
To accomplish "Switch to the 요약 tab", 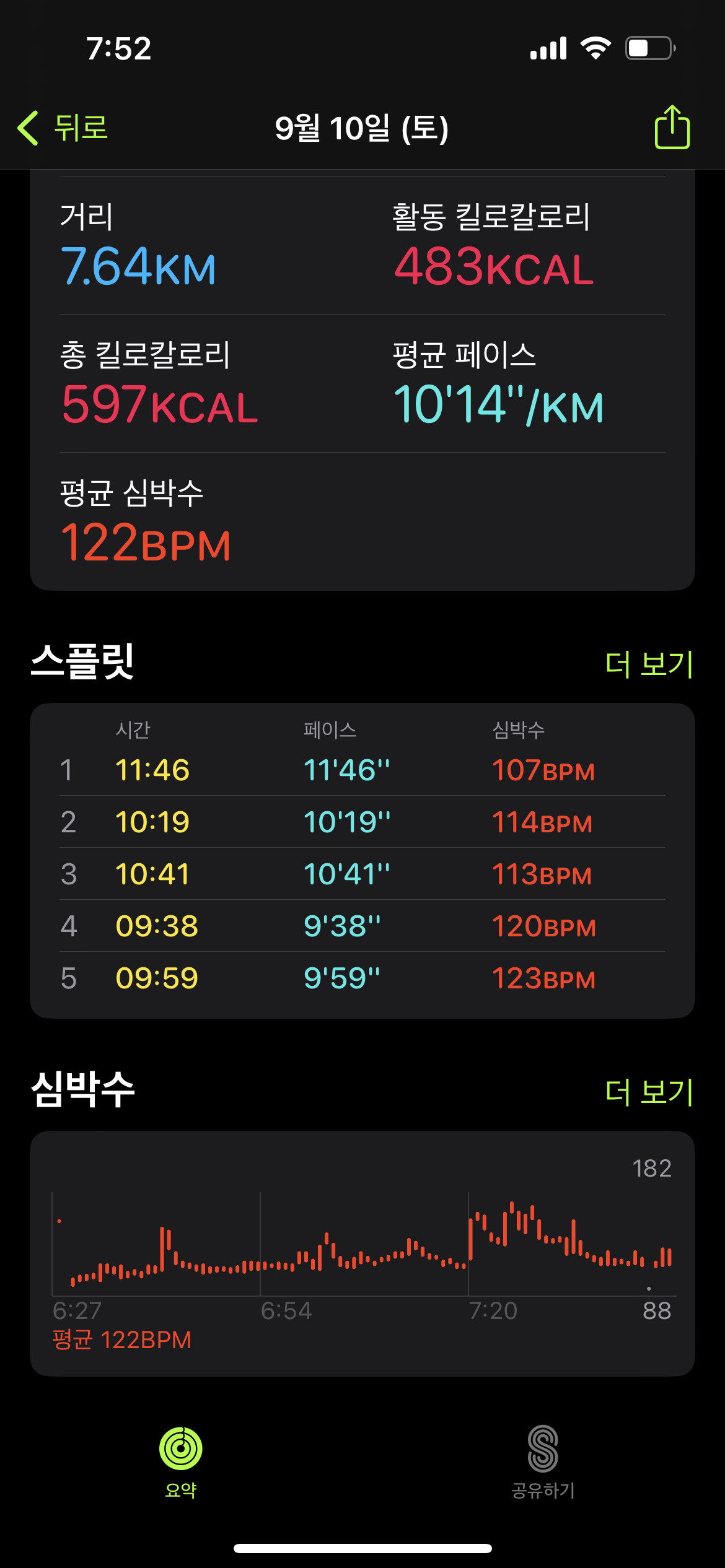I will 181,1461.
